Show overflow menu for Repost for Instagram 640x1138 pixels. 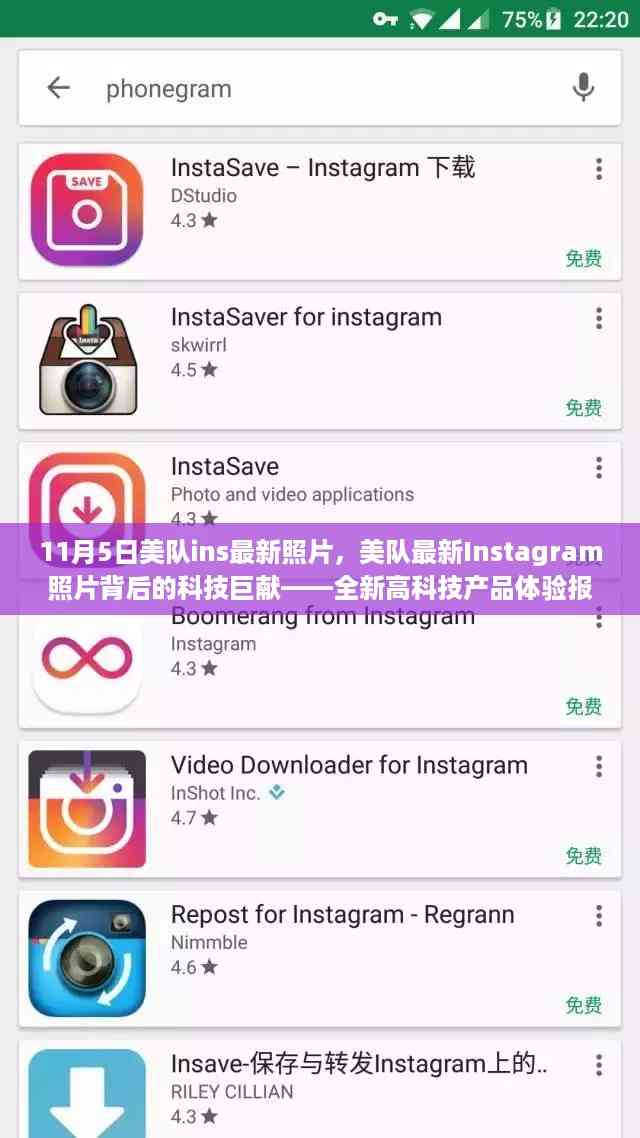click(599, 916)
